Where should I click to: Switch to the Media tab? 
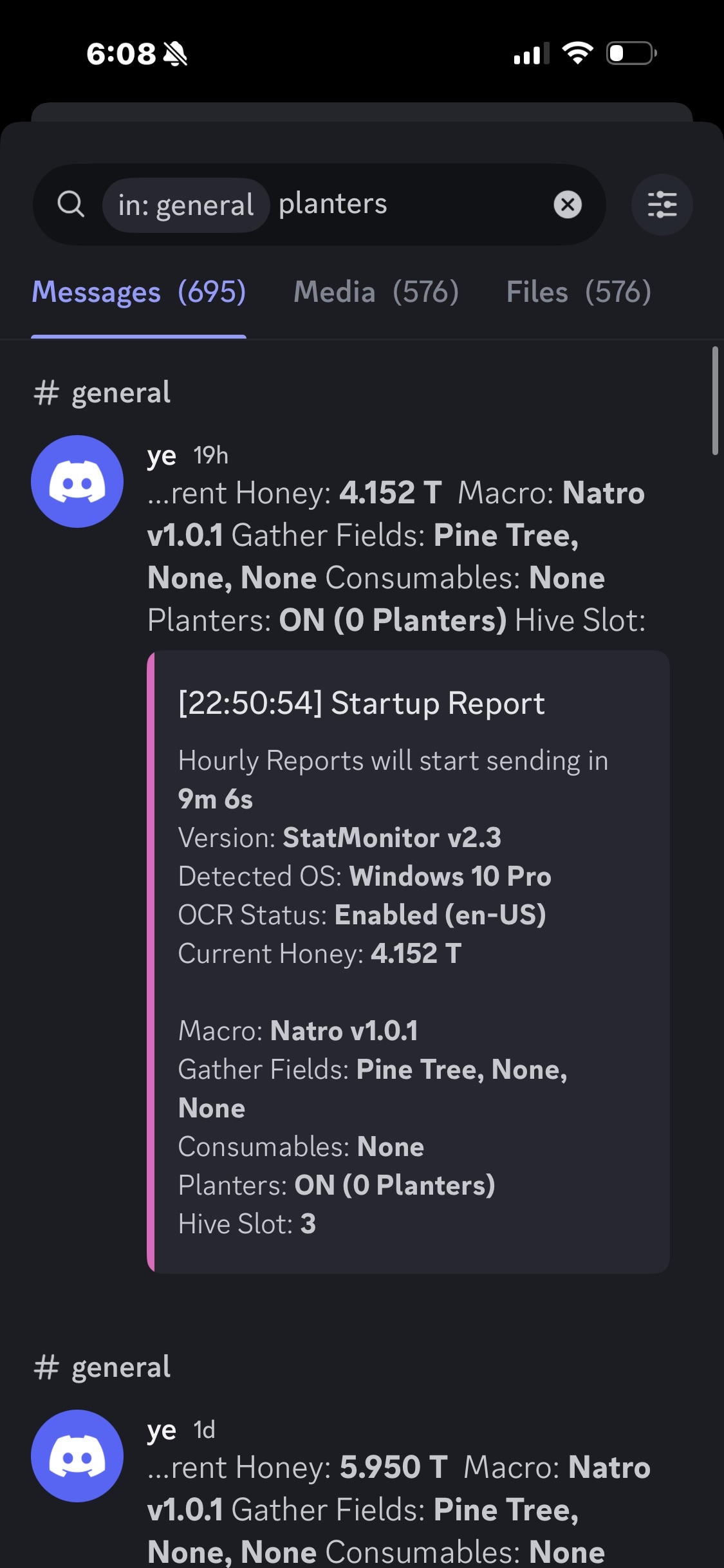tap(376, 292)
